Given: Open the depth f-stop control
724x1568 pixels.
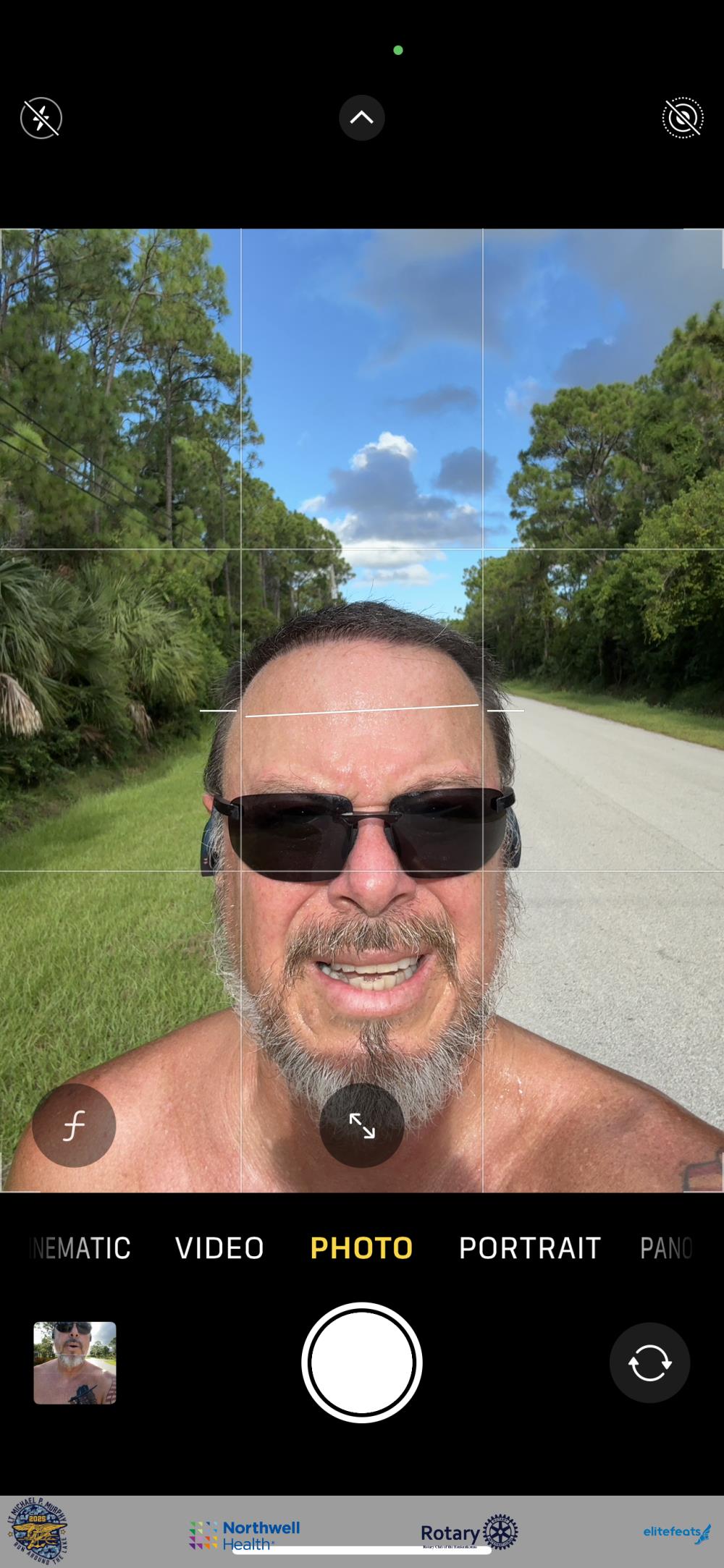Looking at the screenshot, I should pos(74,1125).
